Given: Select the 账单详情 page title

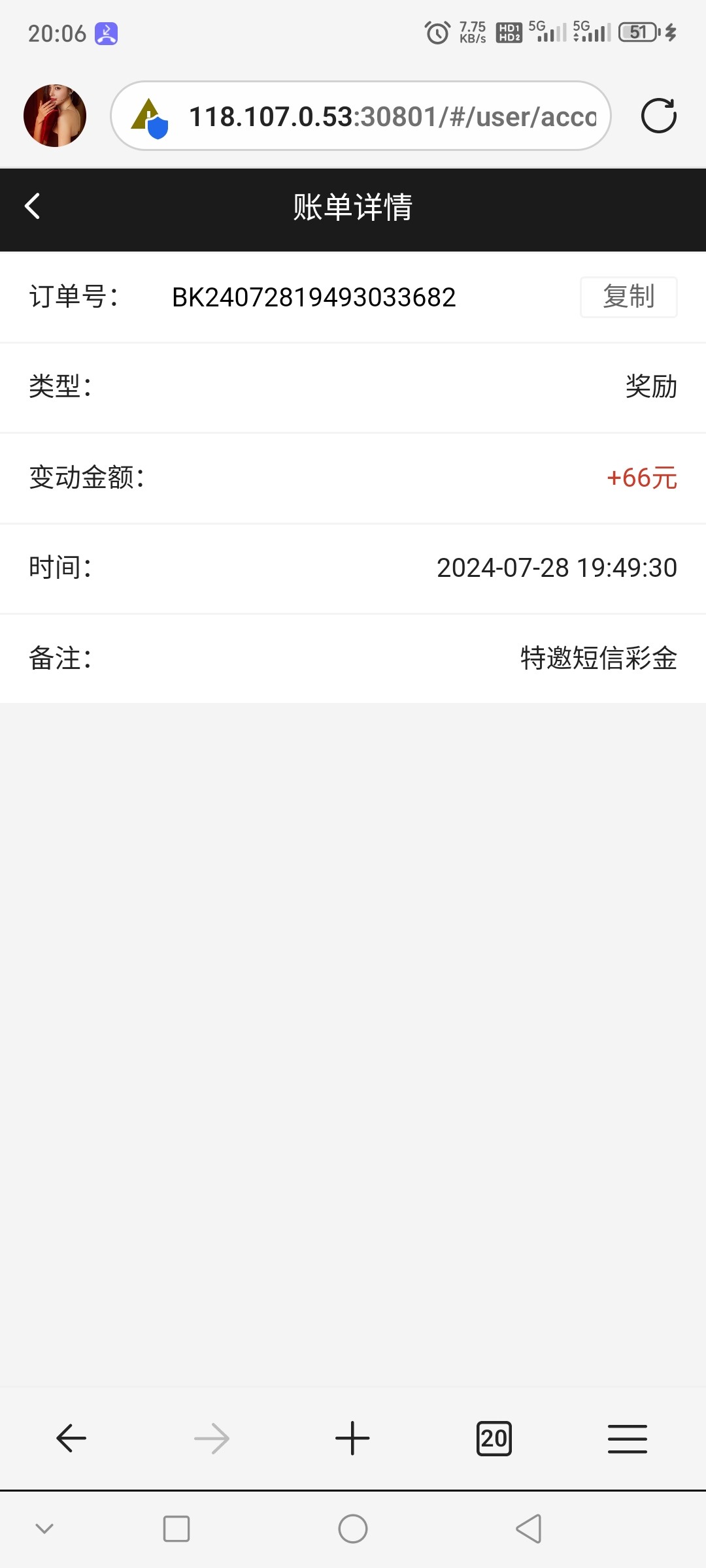Looking at the screenshot, I should [x=352, y=208].
